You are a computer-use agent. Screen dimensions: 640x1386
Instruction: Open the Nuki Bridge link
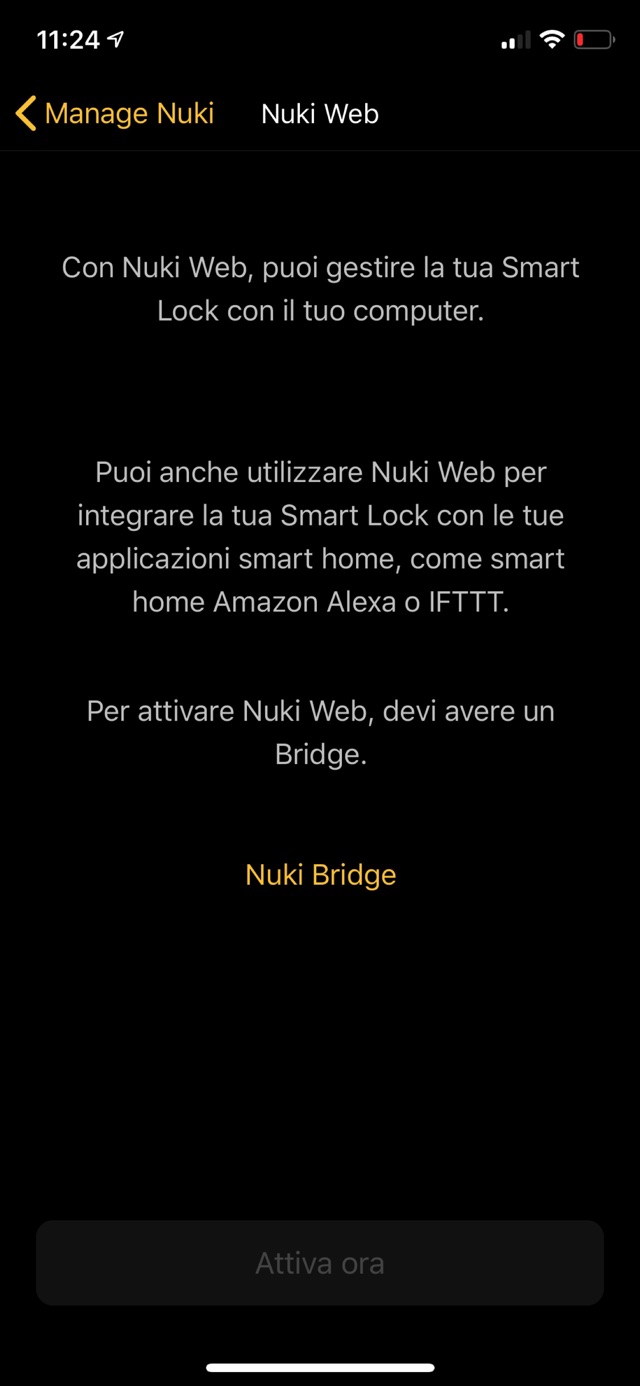click(x=320, y=875)
